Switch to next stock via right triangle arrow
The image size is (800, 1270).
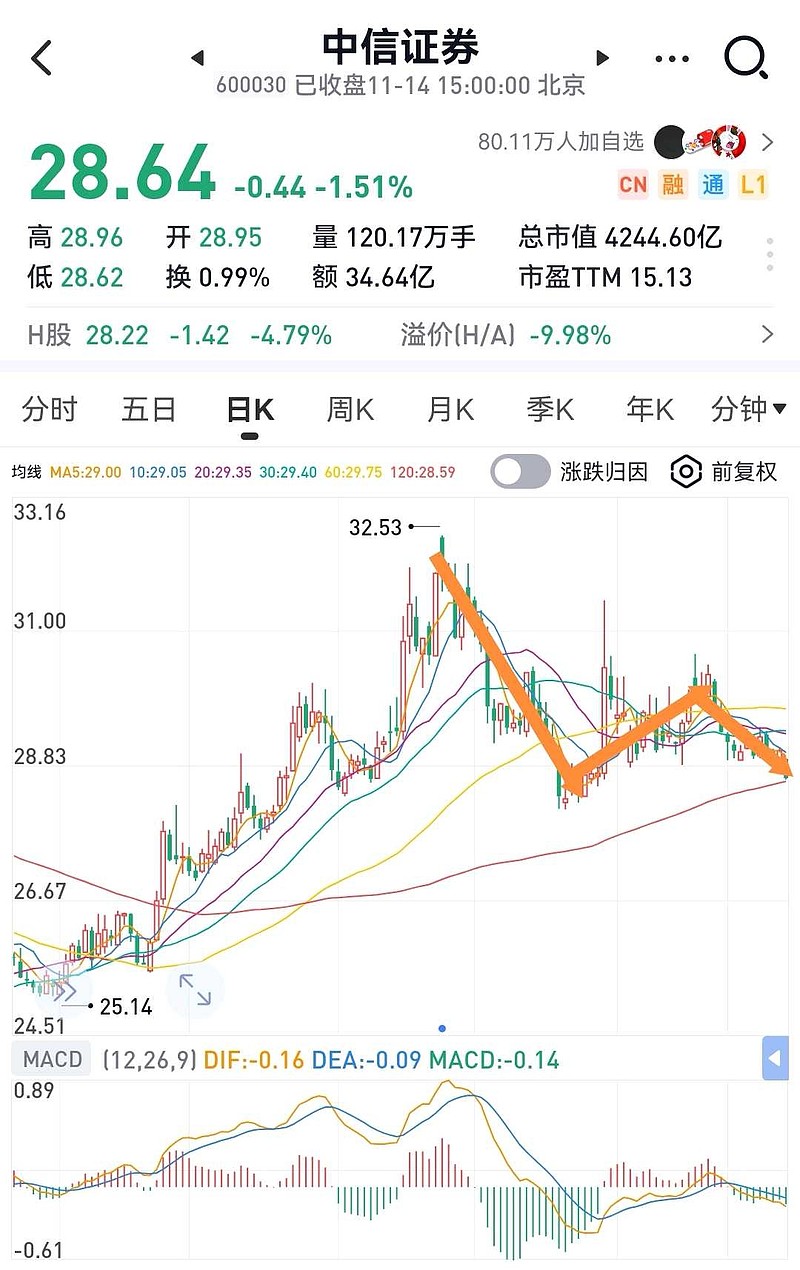[603, 58]
